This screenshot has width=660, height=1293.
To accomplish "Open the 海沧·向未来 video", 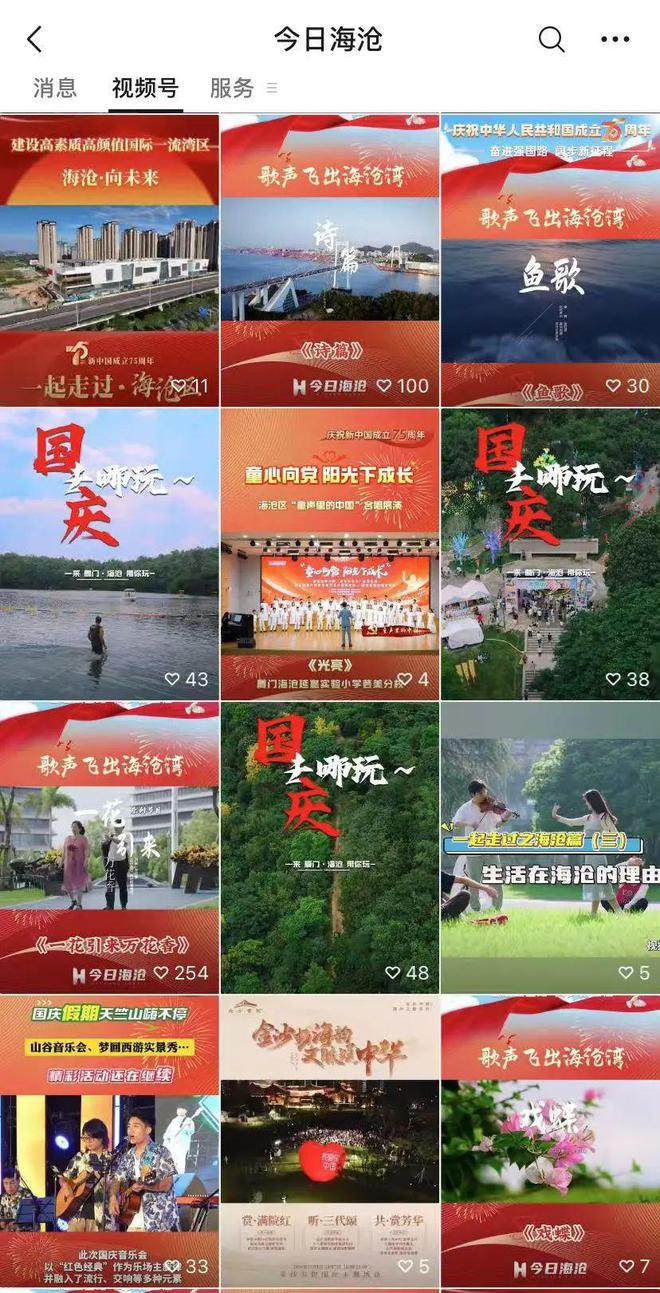I will point(109,260).
